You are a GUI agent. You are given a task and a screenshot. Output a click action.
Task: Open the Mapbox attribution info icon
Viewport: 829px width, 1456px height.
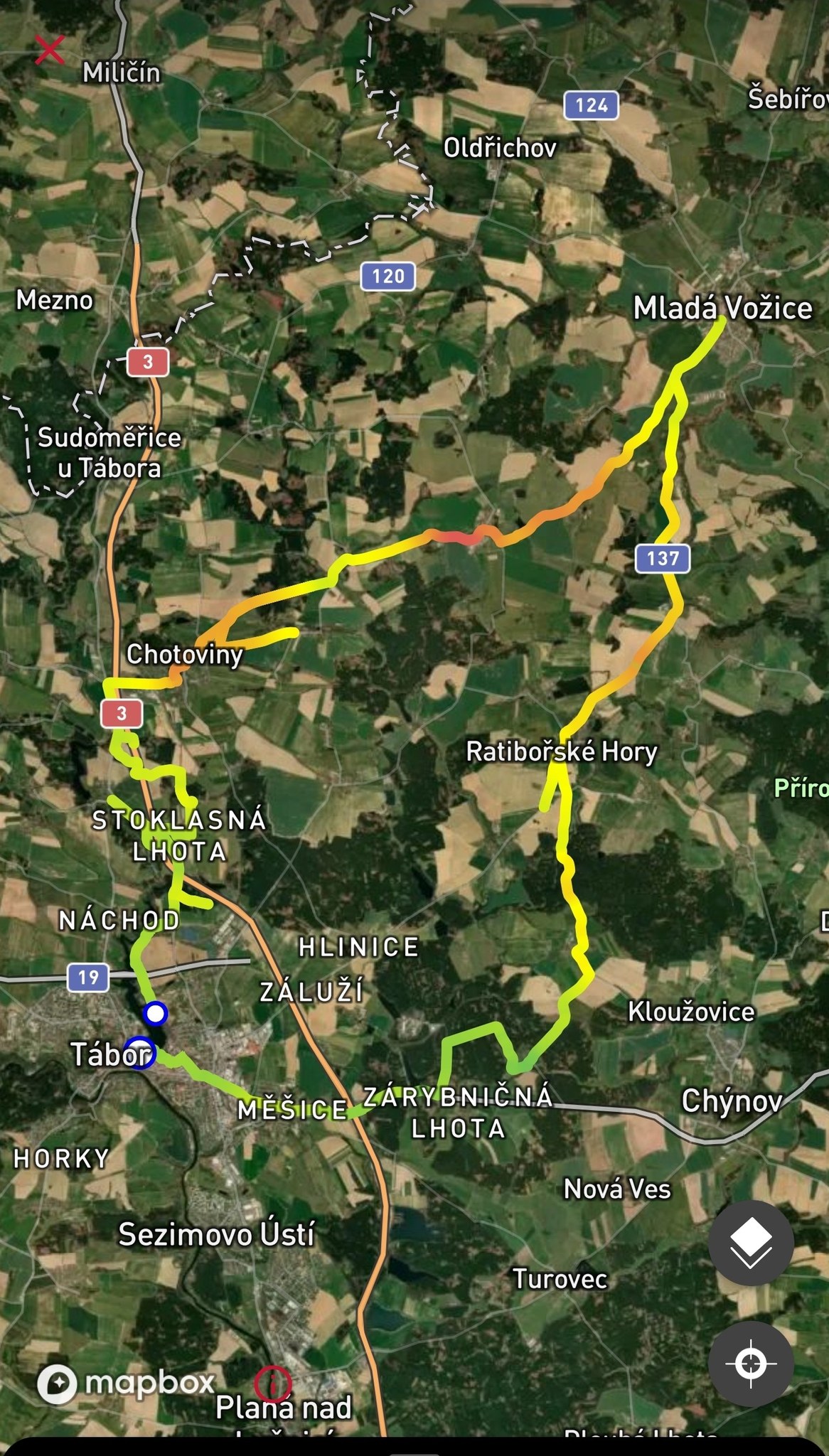click(272, 1383)
